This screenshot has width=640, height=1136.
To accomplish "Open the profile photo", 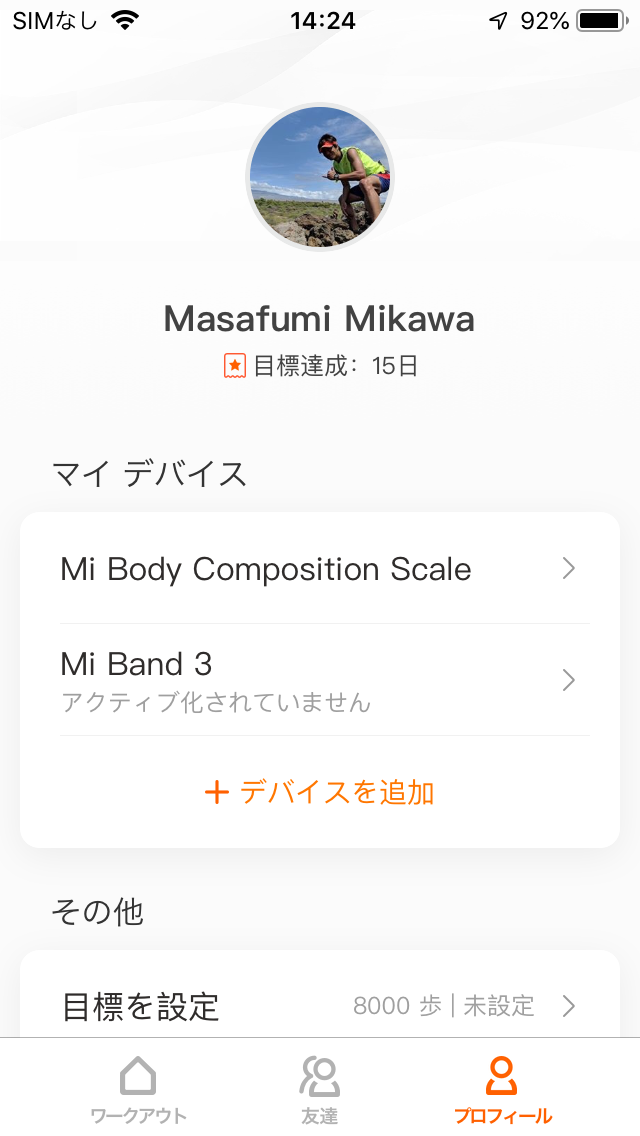I will point(320,178).
